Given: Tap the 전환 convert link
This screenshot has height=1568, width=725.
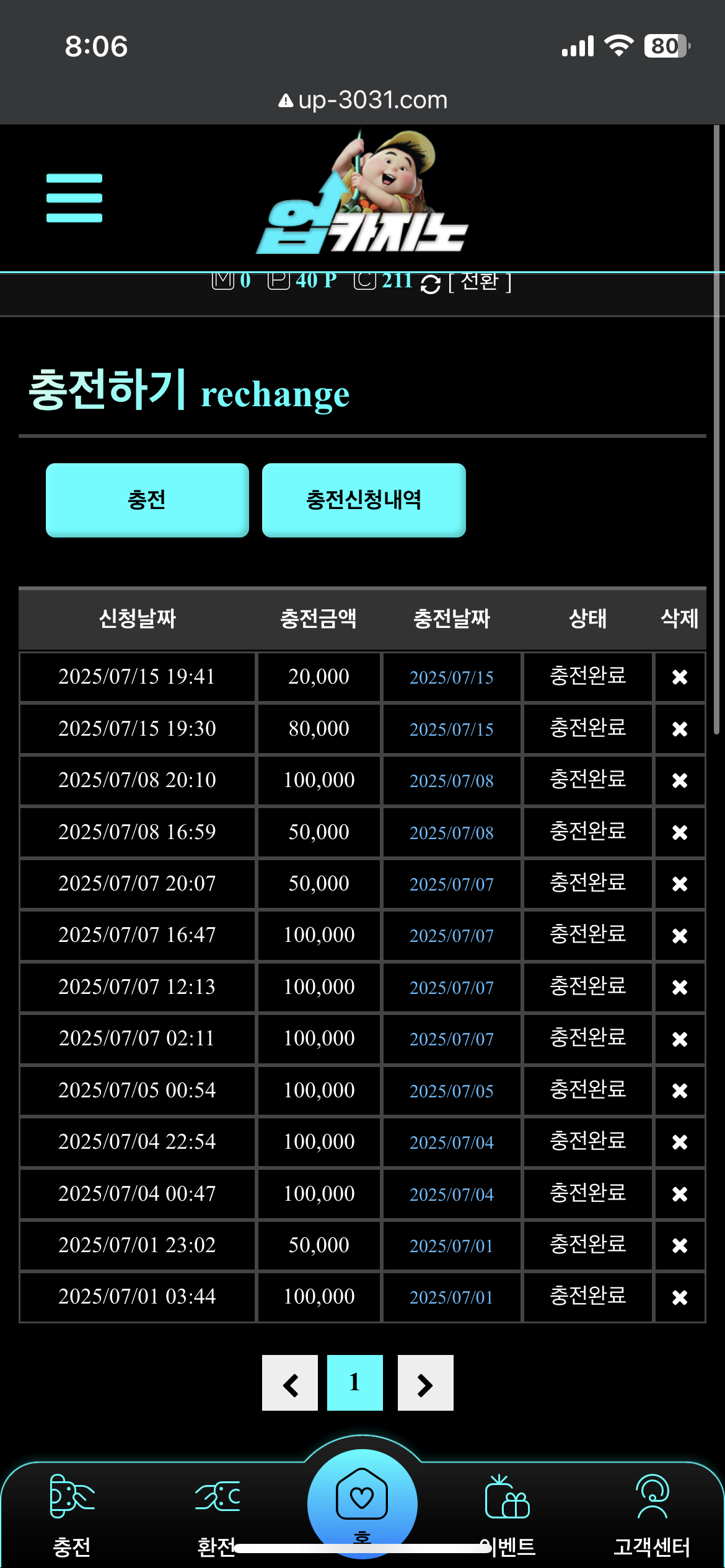Looking at the screenshot, I should [480, 282].
